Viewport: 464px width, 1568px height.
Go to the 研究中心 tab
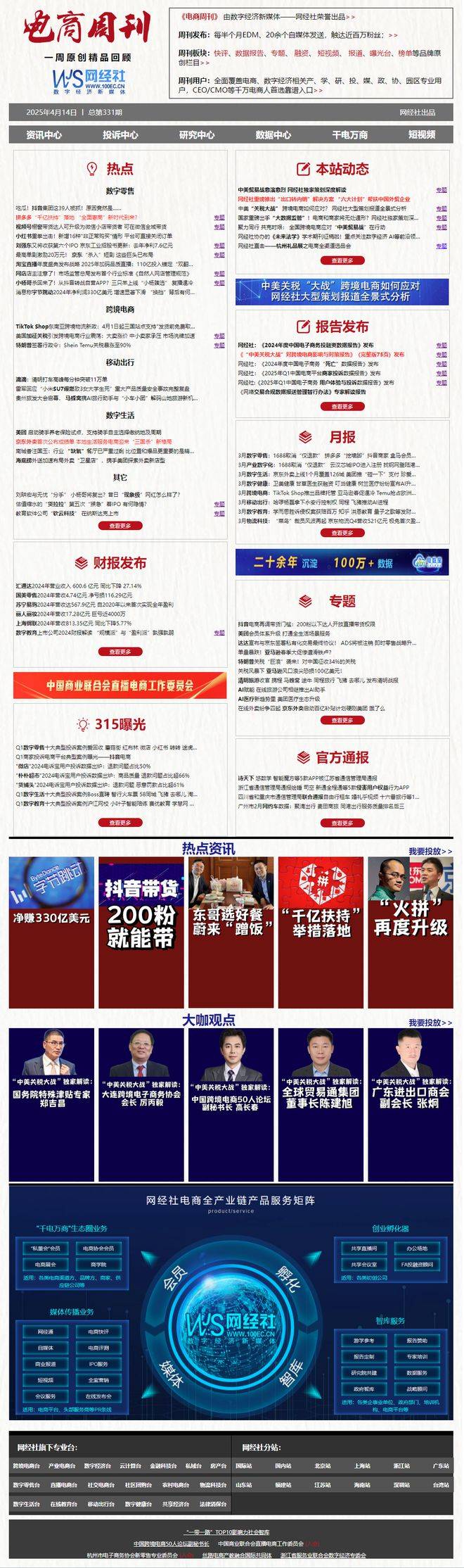(197, 134)
